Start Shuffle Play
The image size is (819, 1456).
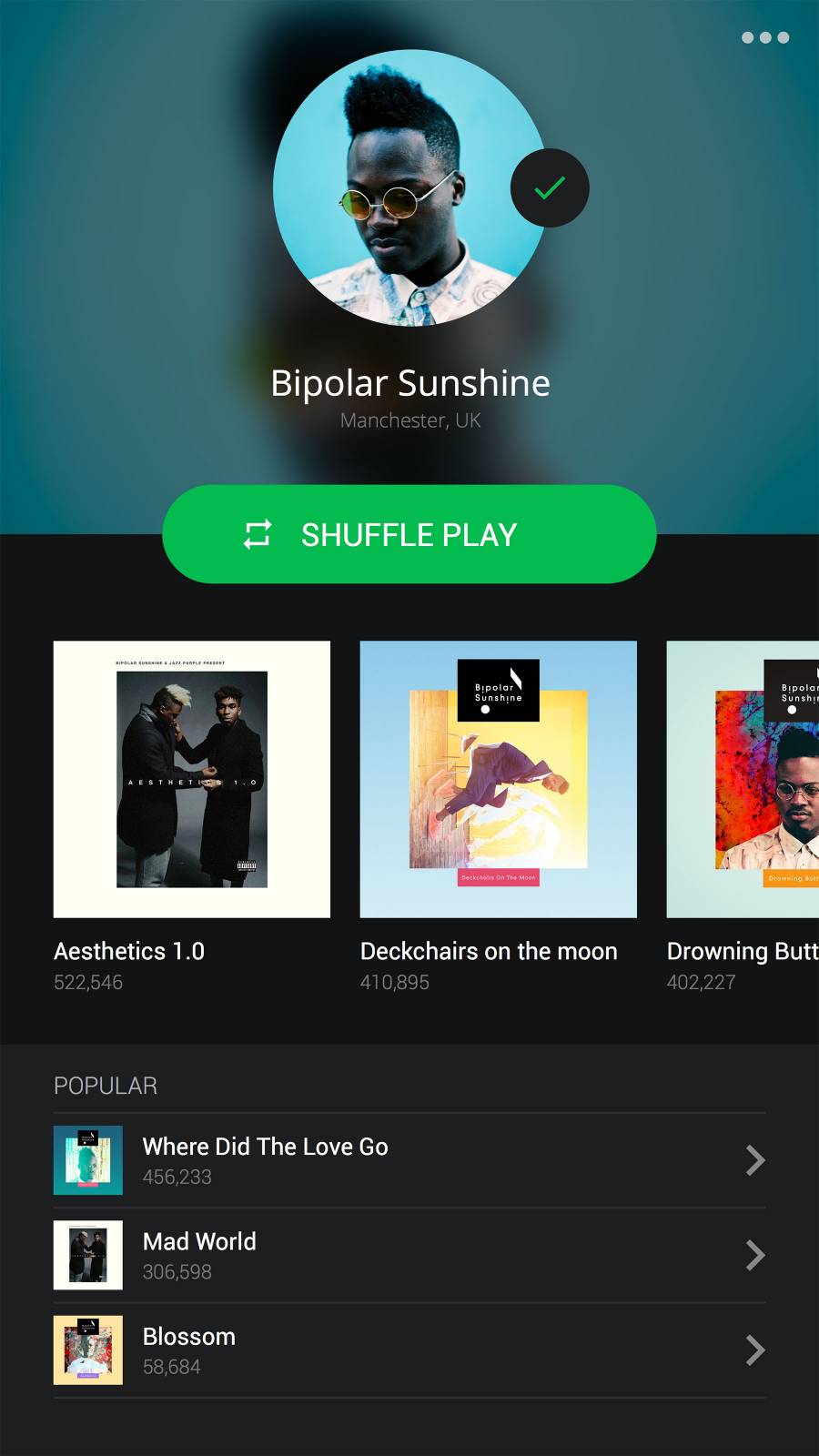(x=409, y=534)
